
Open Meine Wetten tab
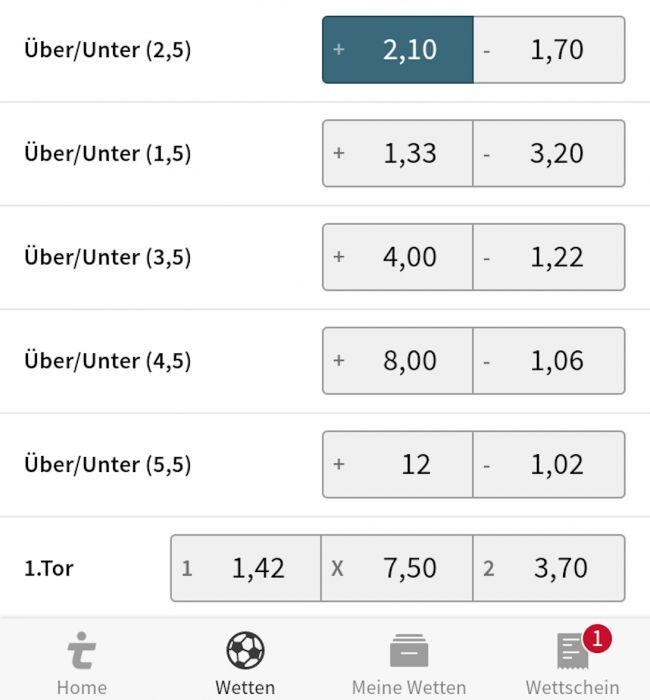click(x=408, y=662)
